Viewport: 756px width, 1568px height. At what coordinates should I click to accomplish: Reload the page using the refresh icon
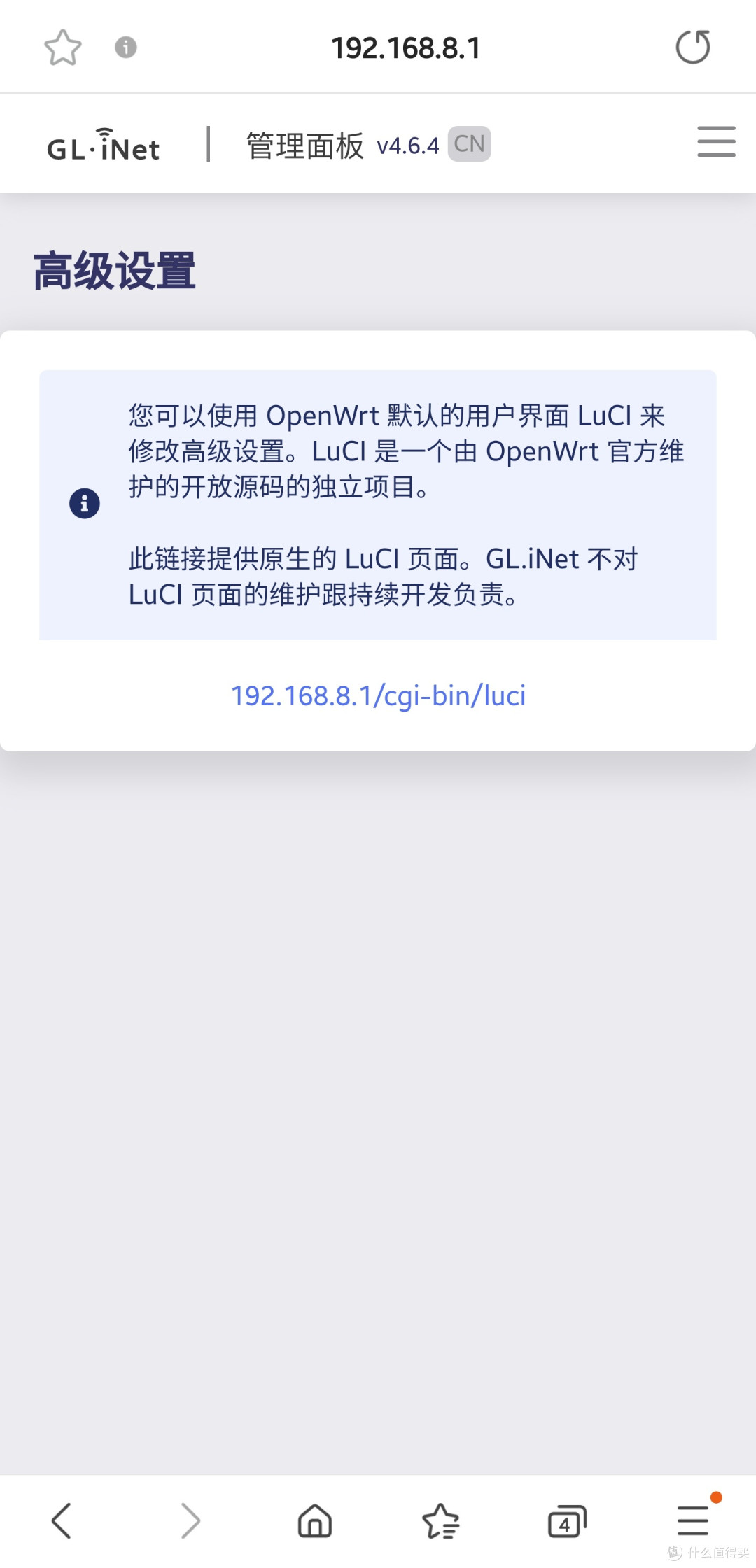click(693, 46)
